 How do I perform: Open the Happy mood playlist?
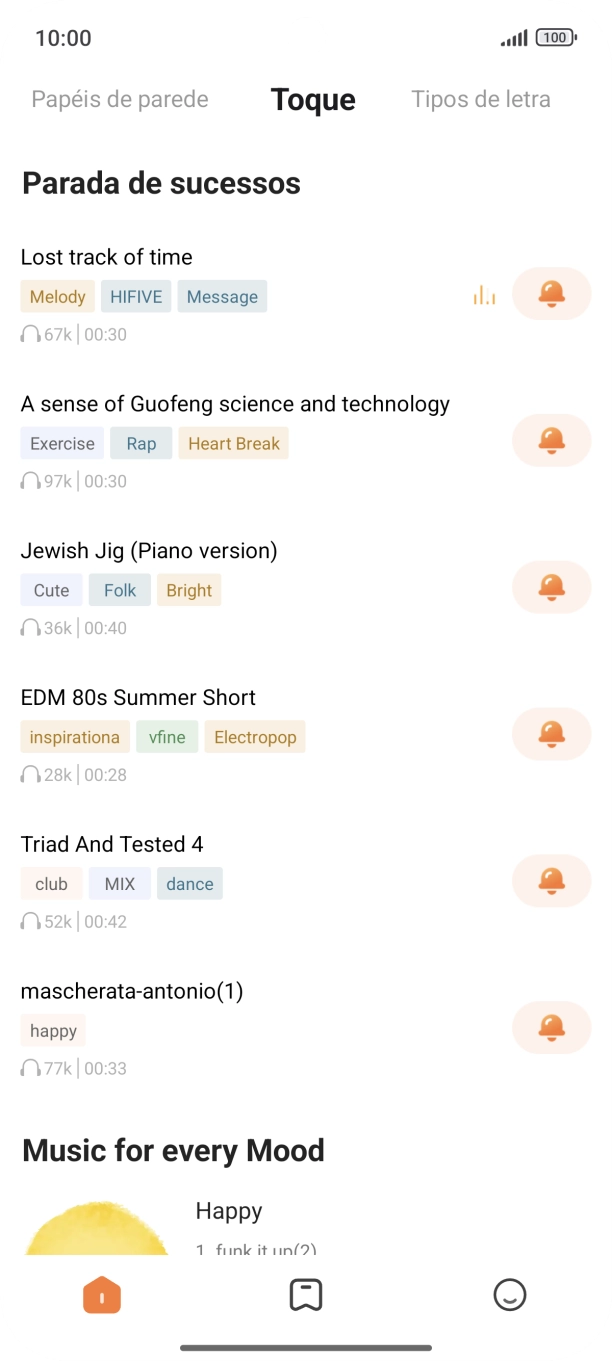point(228,1212)
